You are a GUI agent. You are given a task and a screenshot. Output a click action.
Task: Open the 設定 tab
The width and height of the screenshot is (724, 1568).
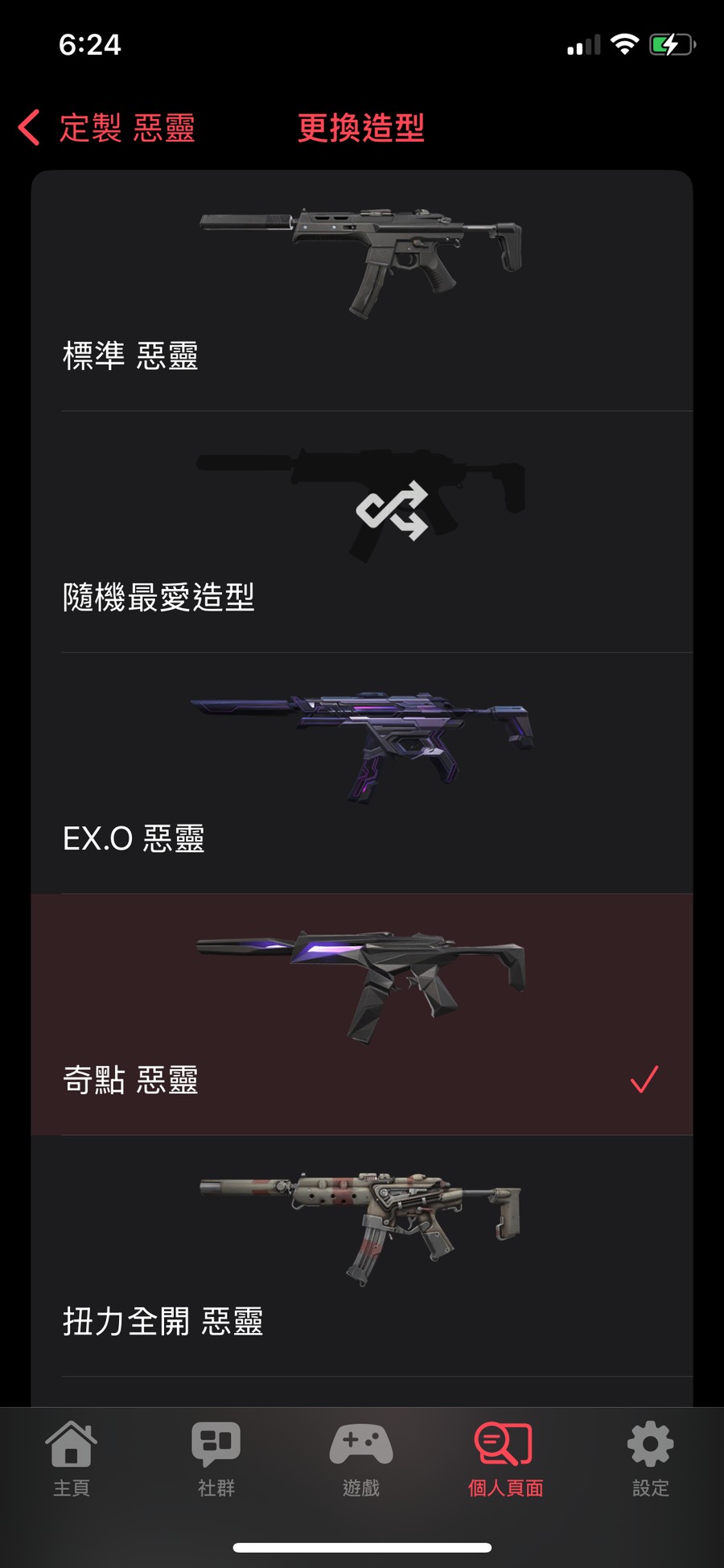click(650, 1459)
